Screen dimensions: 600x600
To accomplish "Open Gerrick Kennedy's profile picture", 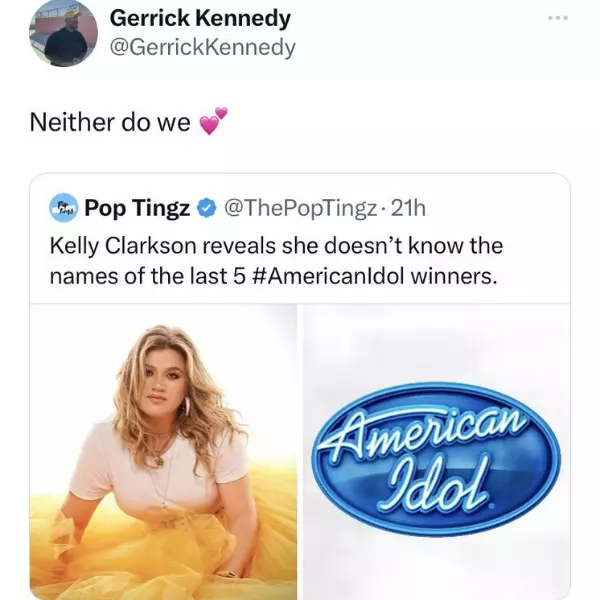I will tap(62, 33).
